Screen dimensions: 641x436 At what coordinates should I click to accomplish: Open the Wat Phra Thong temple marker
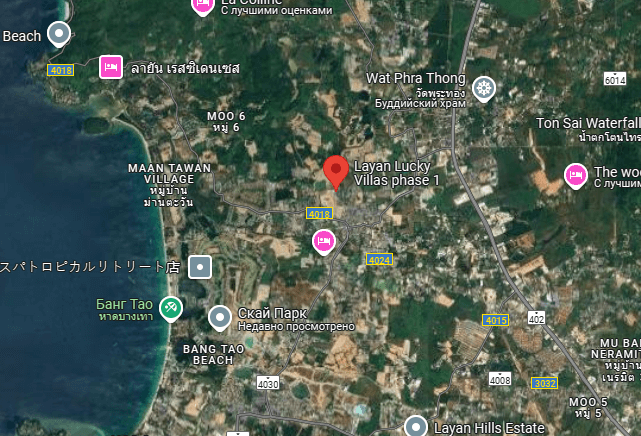pos(484,89)
